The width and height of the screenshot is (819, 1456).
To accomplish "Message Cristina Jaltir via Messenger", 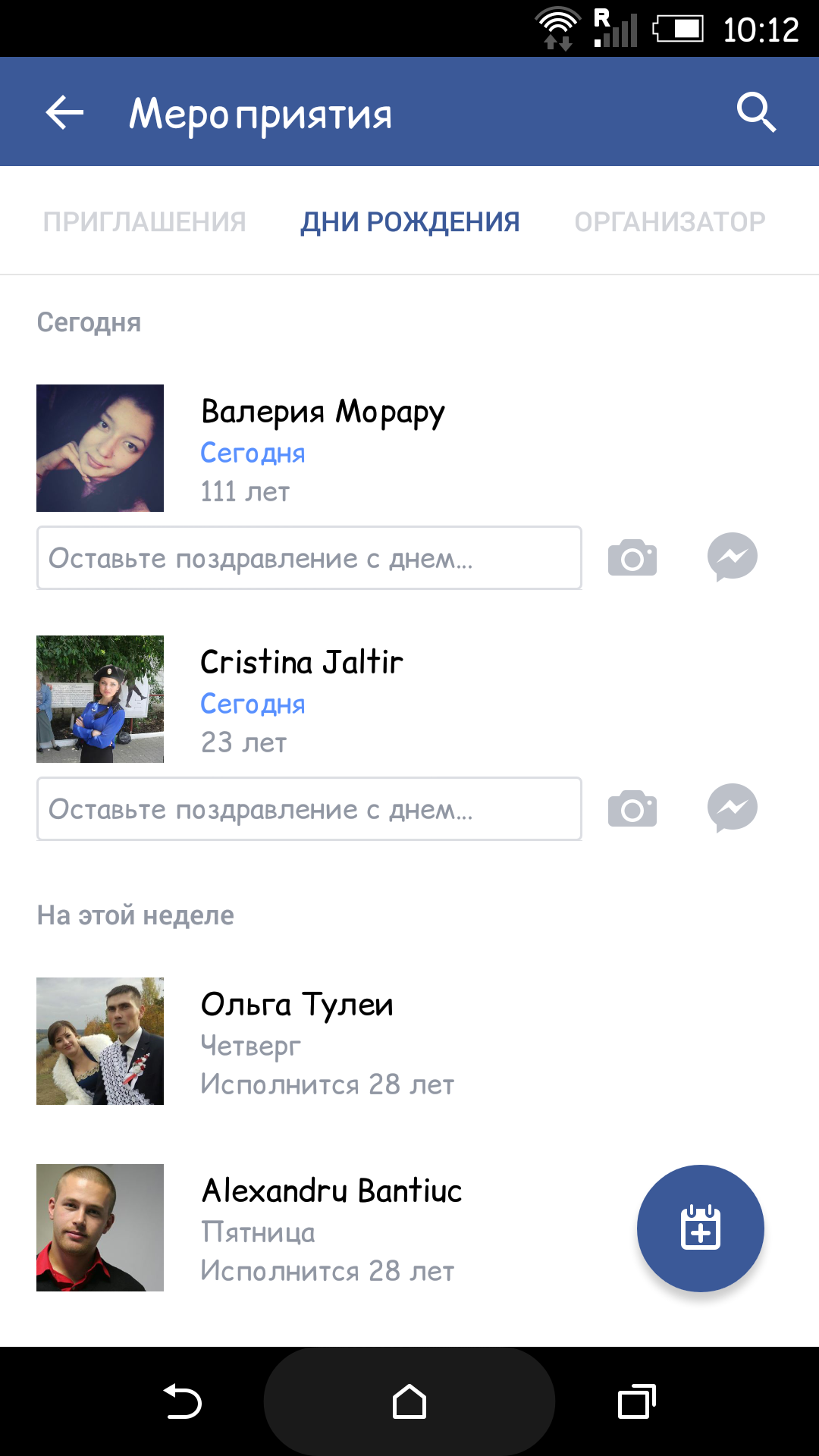I will pos(733,808).
